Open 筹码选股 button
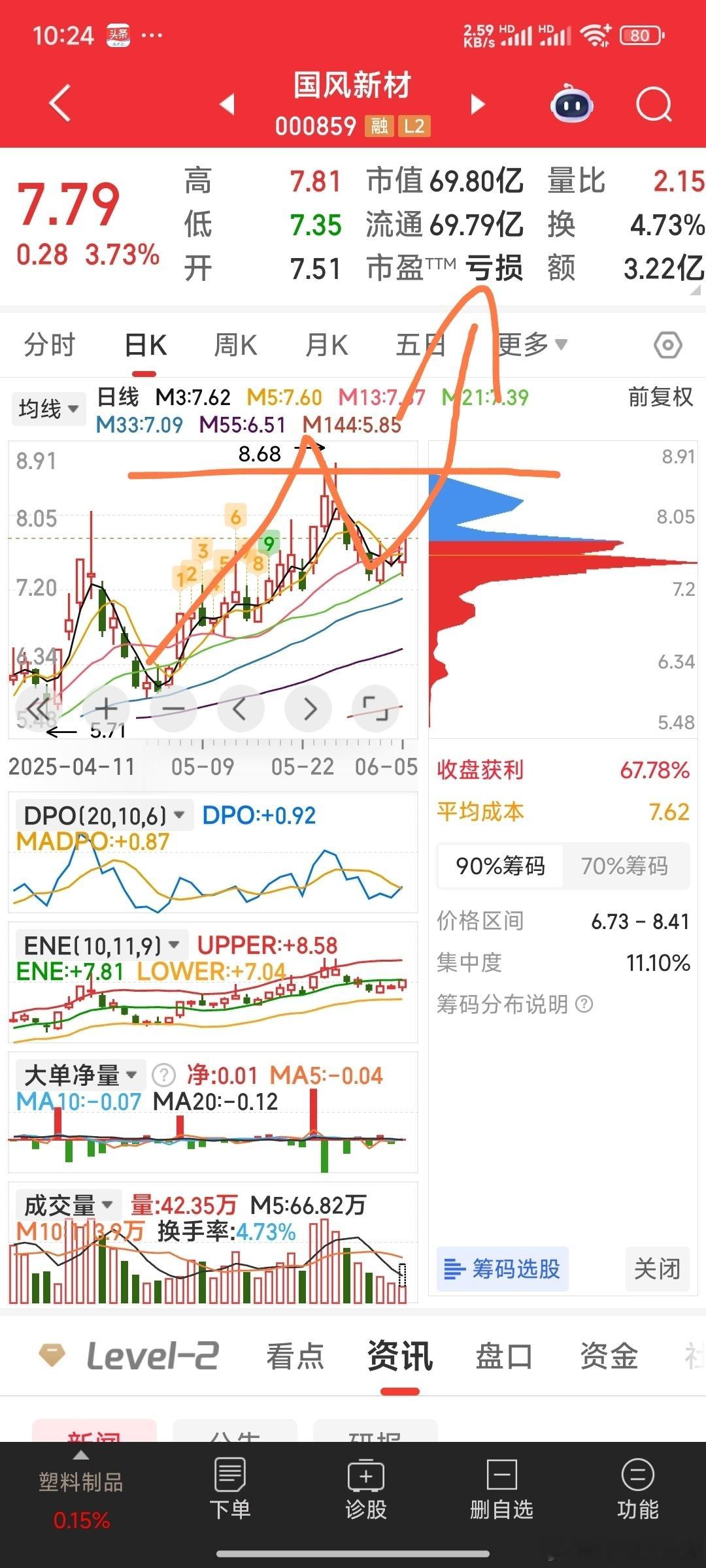This screenshot has height=1568, width=706. pos(503,1269)
